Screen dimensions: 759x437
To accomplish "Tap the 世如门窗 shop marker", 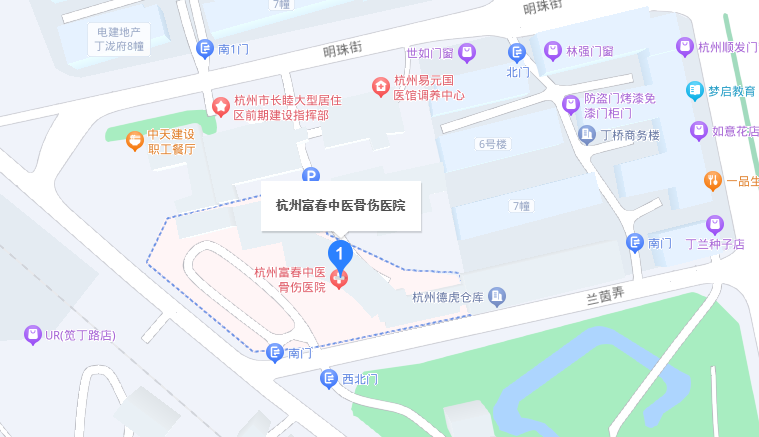I will tap(467, 52).
